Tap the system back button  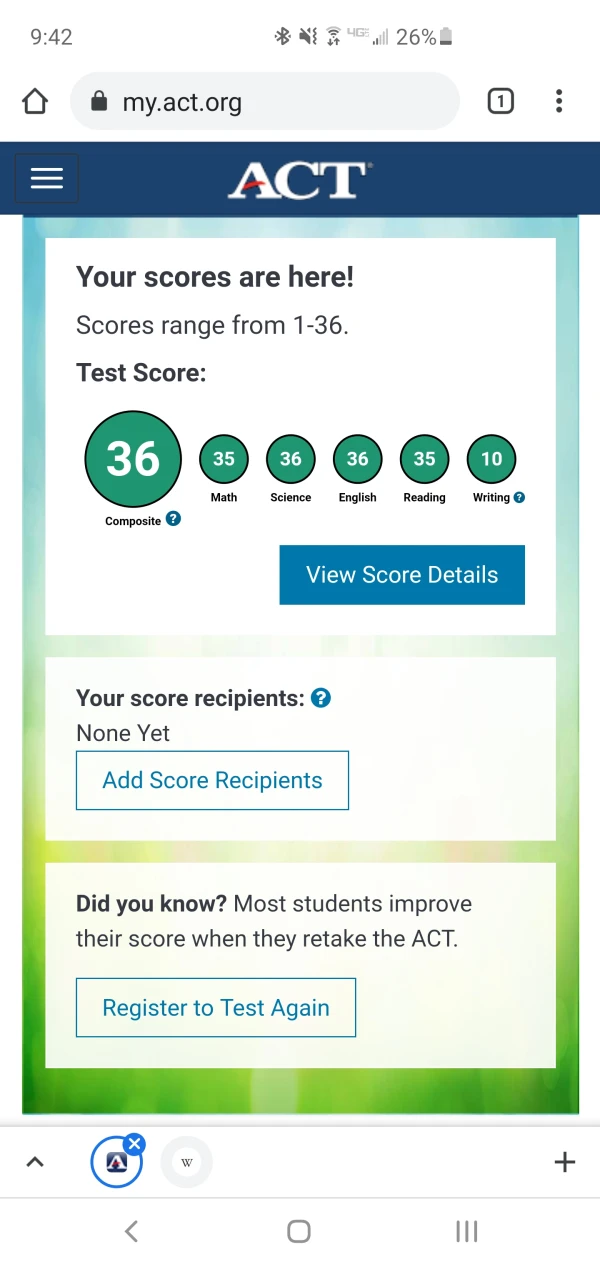pos(131,1231)
